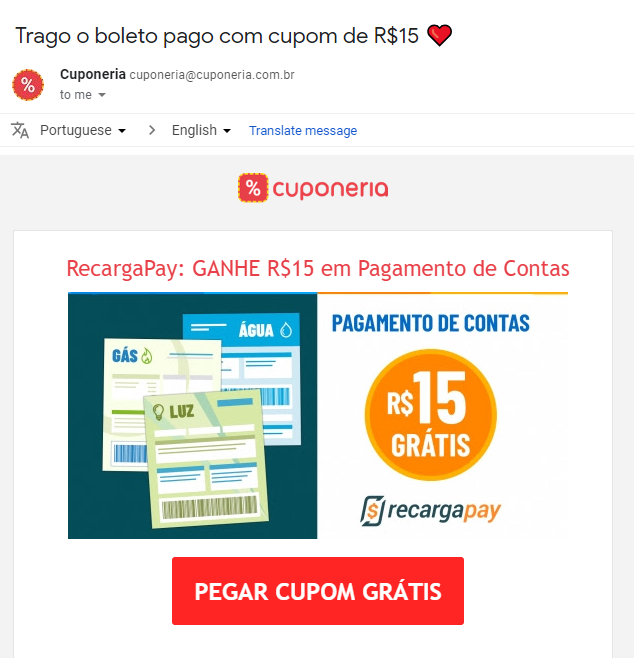Viewport: 634px width, 658px height.
Task: Tap the Translate message link
Action: [x=303, y=131]
